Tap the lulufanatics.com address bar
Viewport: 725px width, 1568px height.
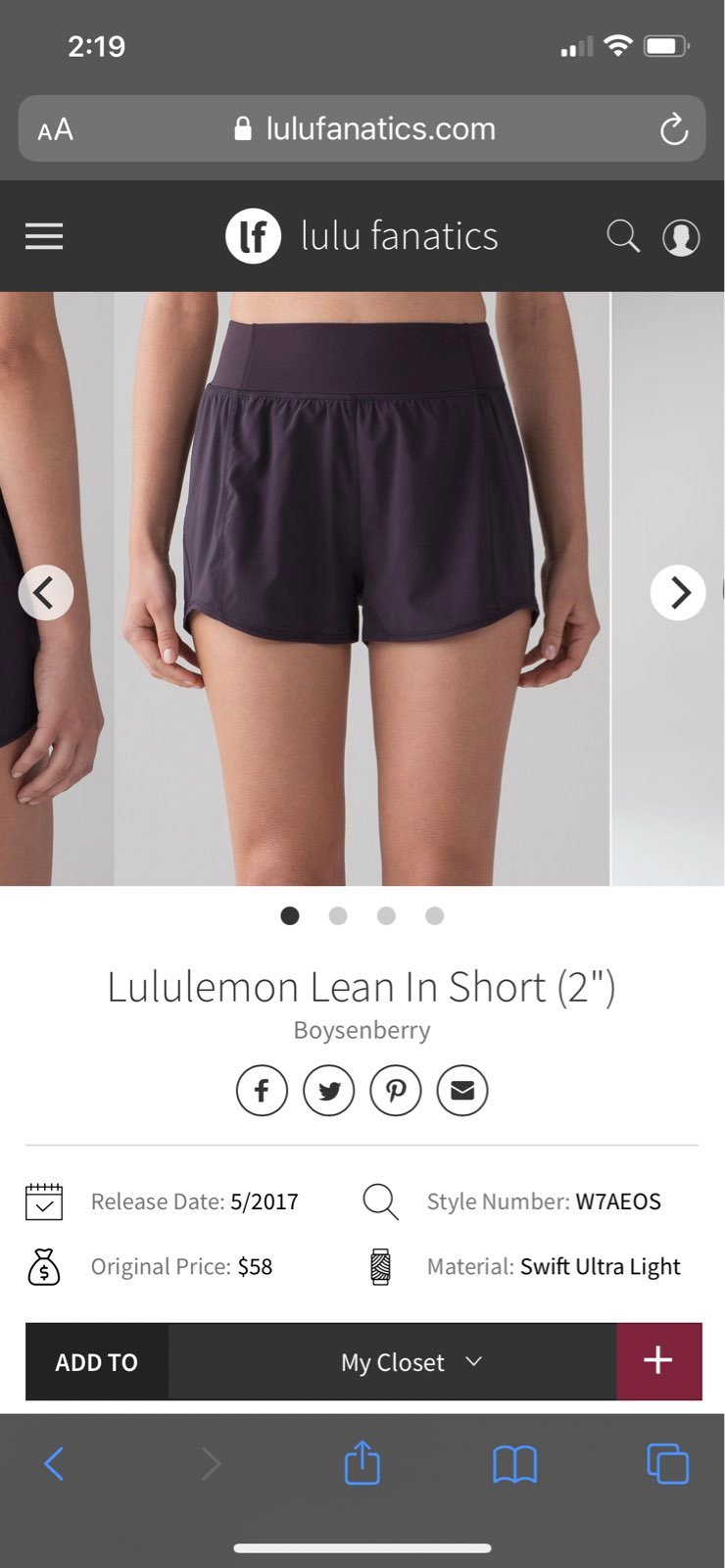point(362,128)
